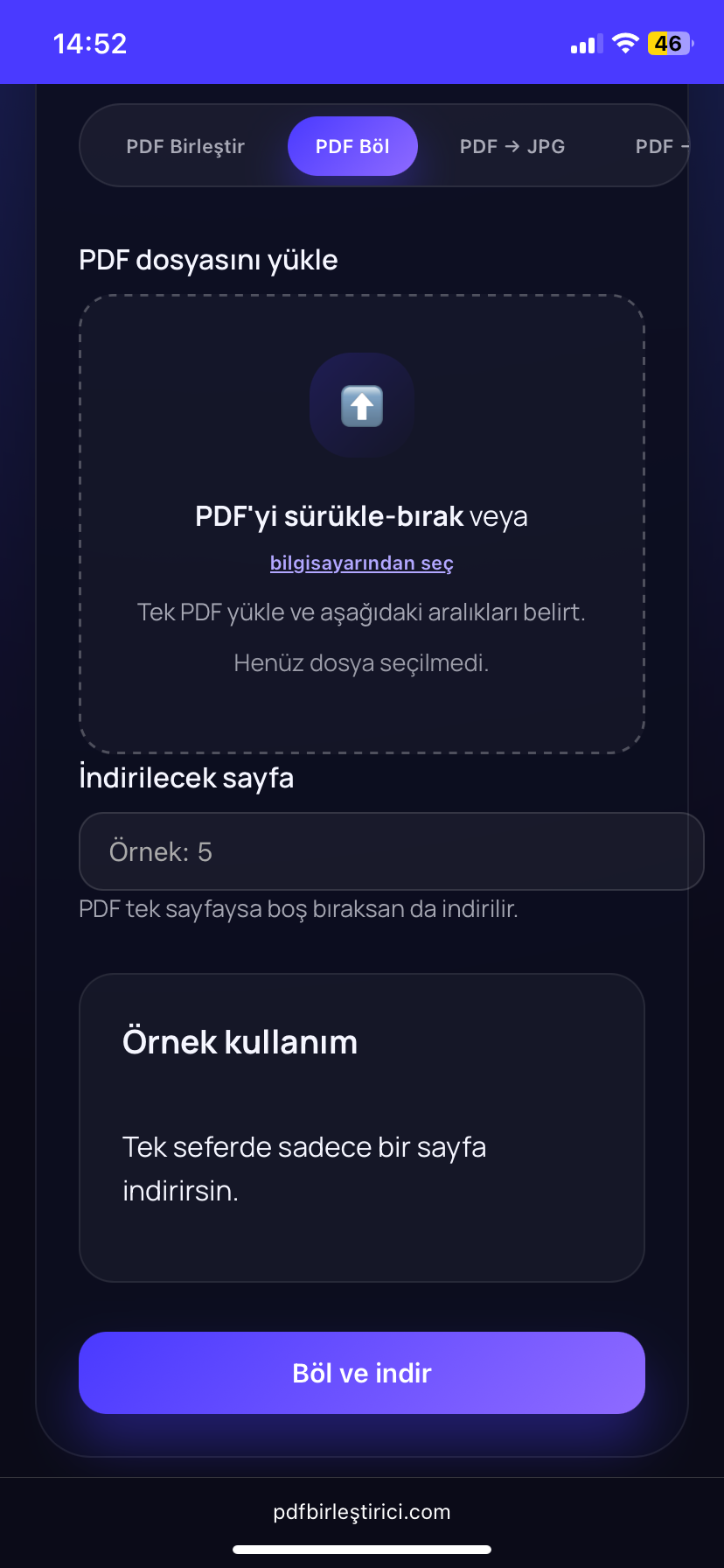724x1568 pixels.
Task: Tap the home indicator bar at bottom
Action: 362,1550
